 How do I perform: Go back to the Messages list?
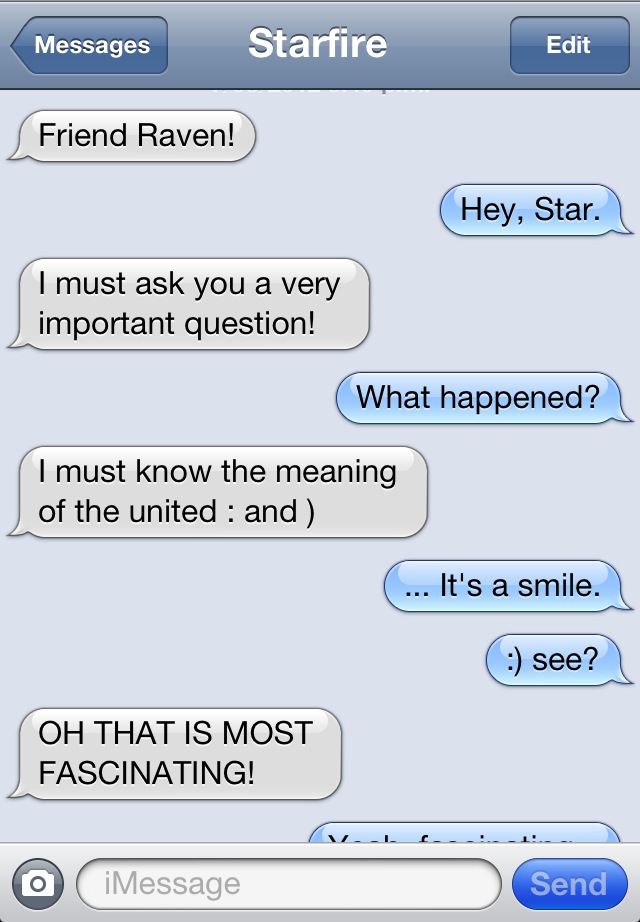click(90, 45)
